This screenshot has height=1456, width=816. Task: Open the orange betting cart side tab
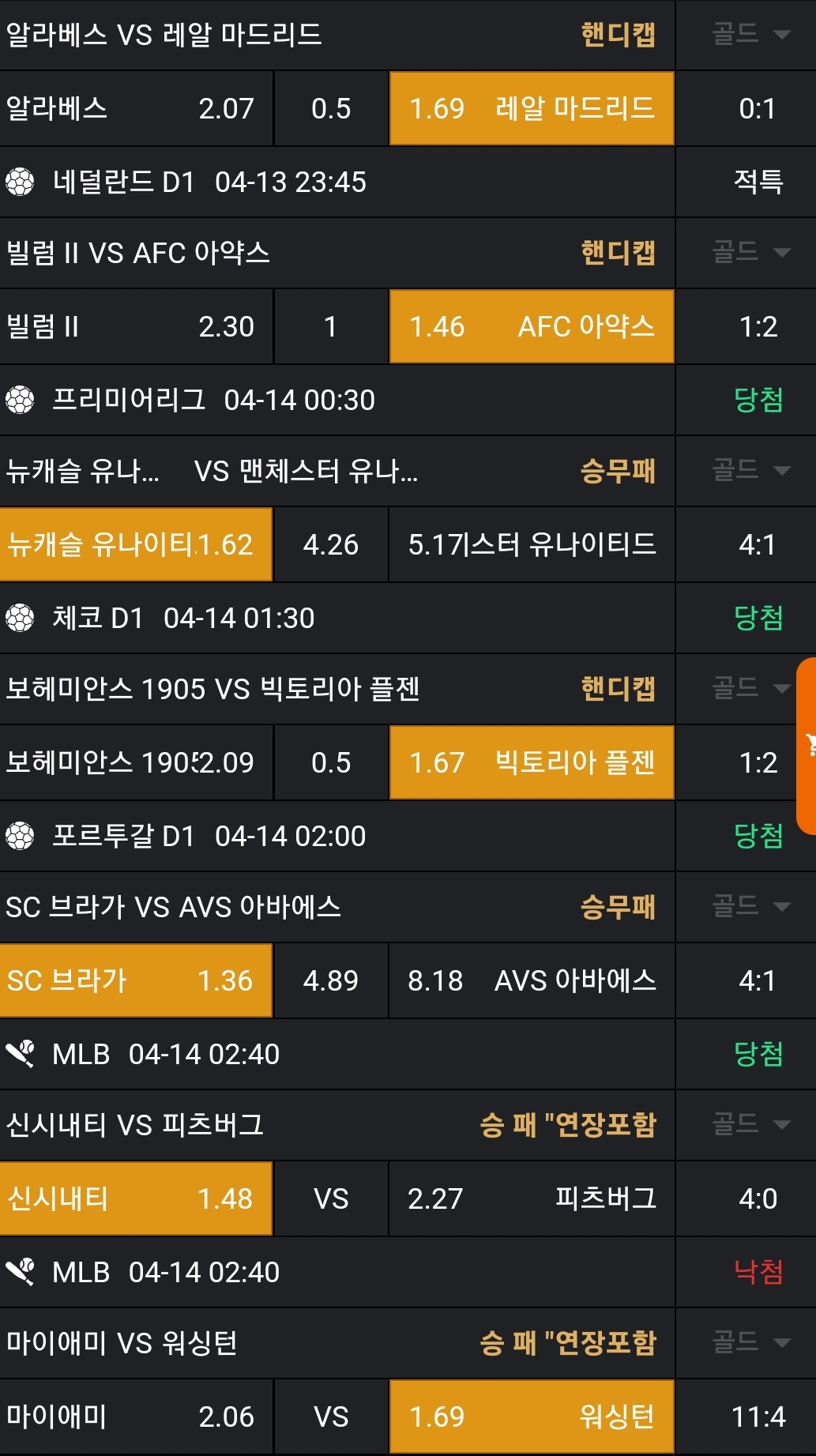click(x=807, y=745)
